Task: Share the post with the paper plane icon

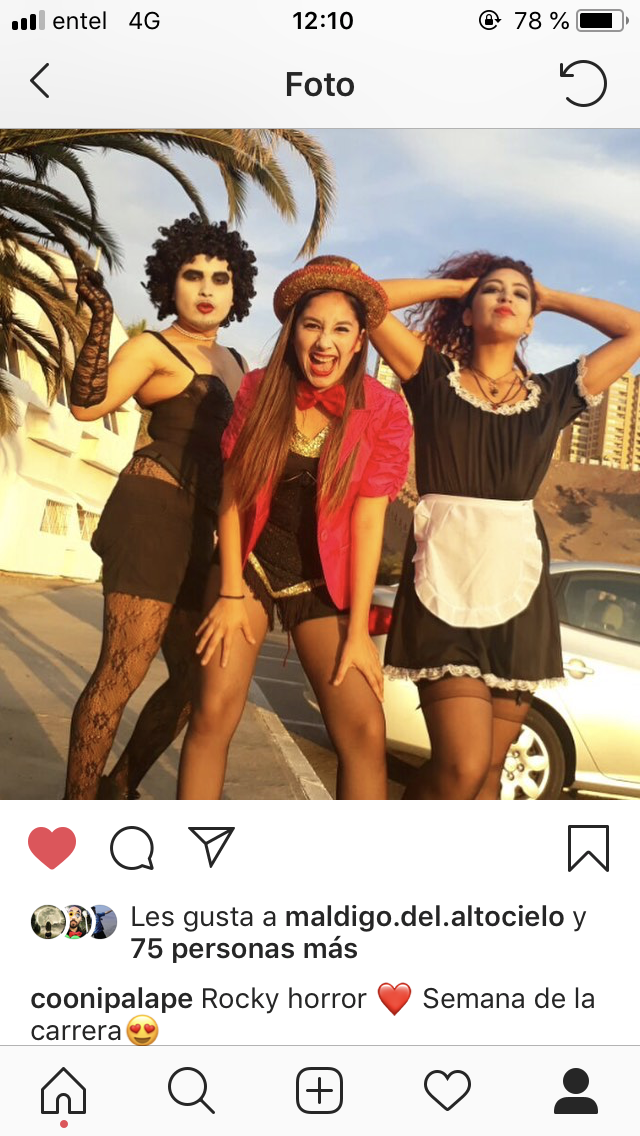Action: [x=212, y=846]
